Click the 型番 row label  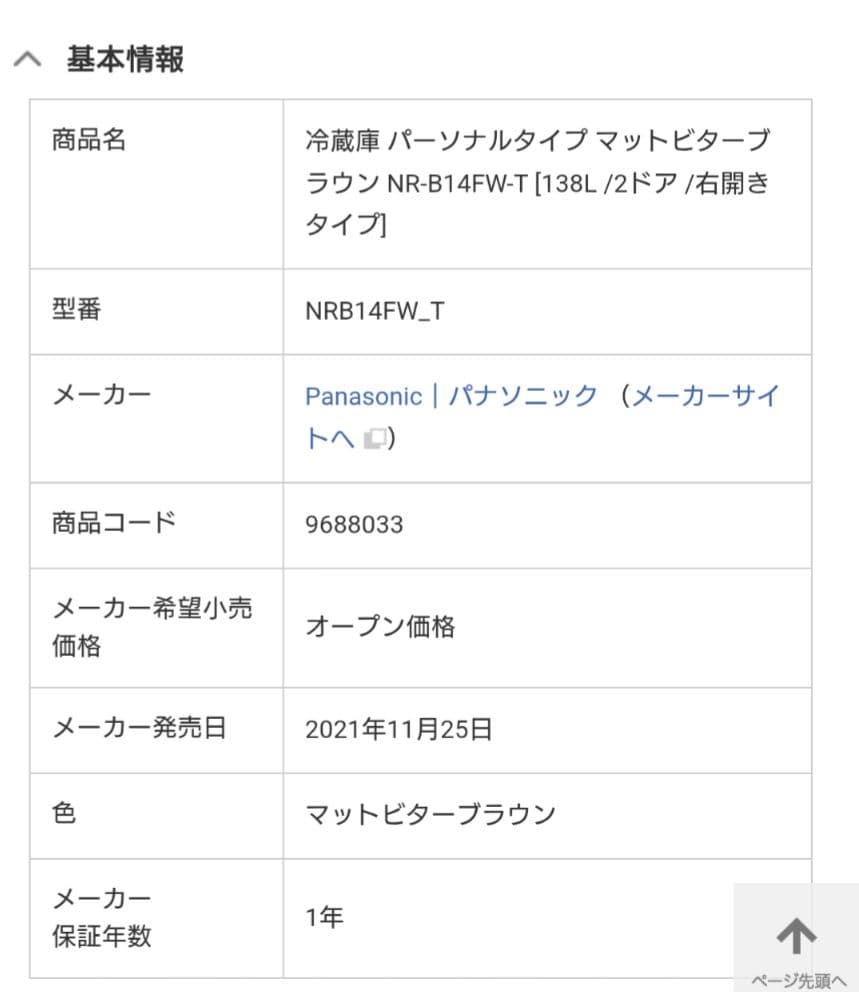(x=76, y=311)
